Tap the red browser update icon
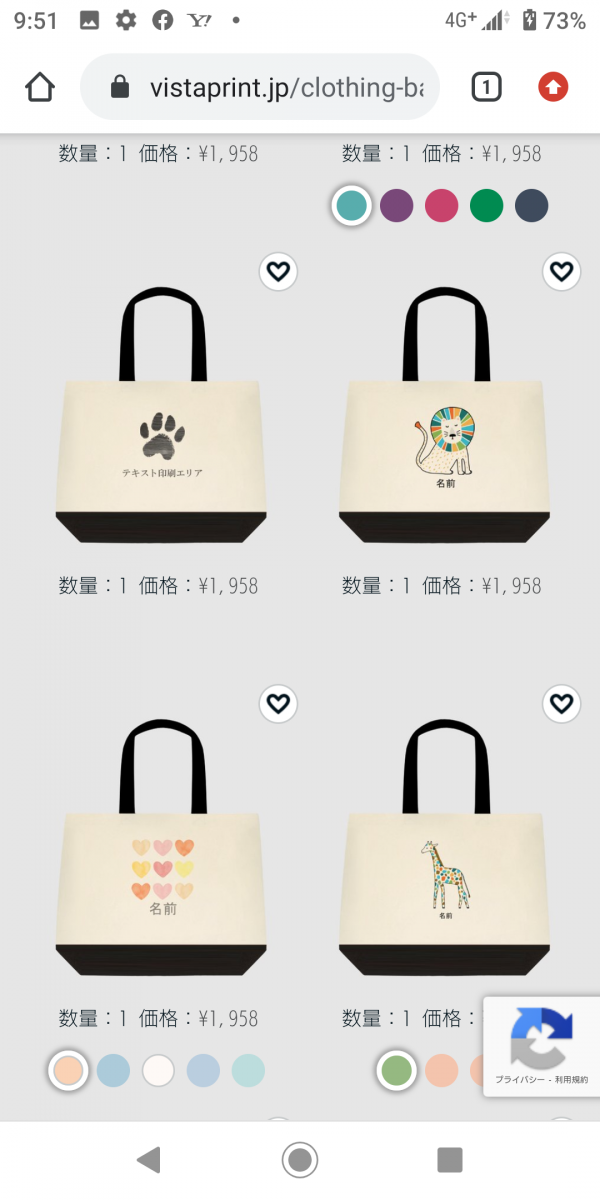This screenshot has width=600, height=1200. (553, 88)
